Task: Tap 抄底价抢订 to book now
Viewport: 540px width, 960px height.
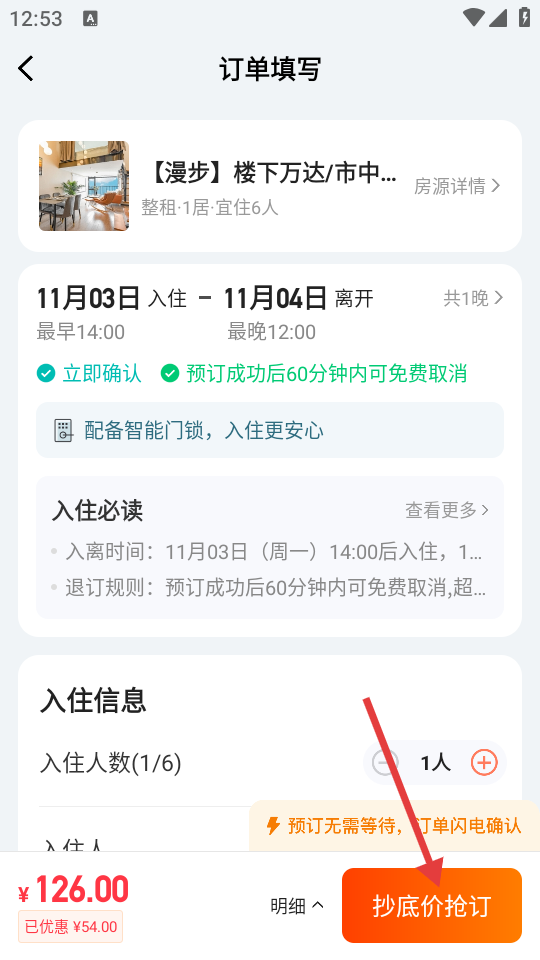Action: point(432,906)
